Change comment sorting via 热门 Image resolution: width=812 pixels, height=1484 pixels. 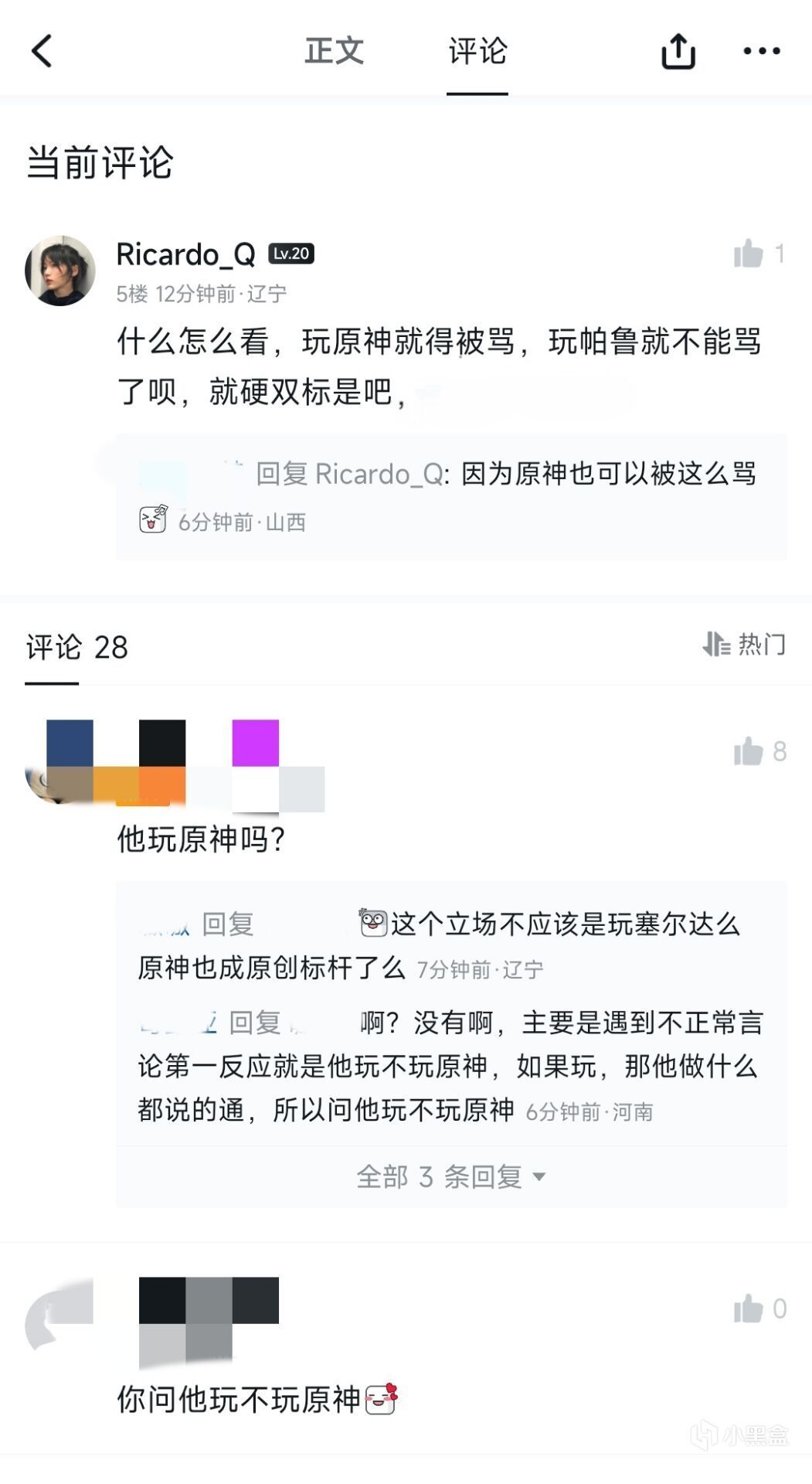(744, 643)
